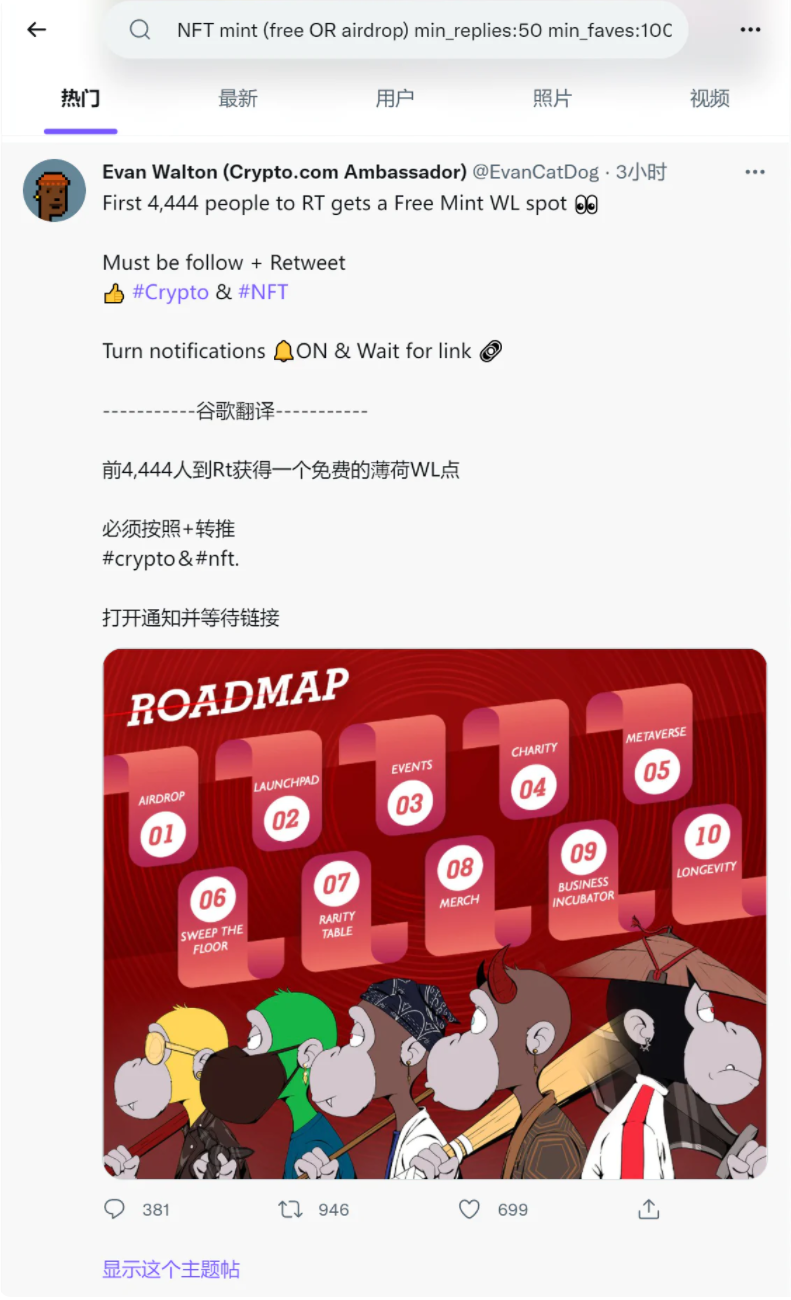
Task: Open the overflow menu beside search bar
Action: (x=750, y=30)
